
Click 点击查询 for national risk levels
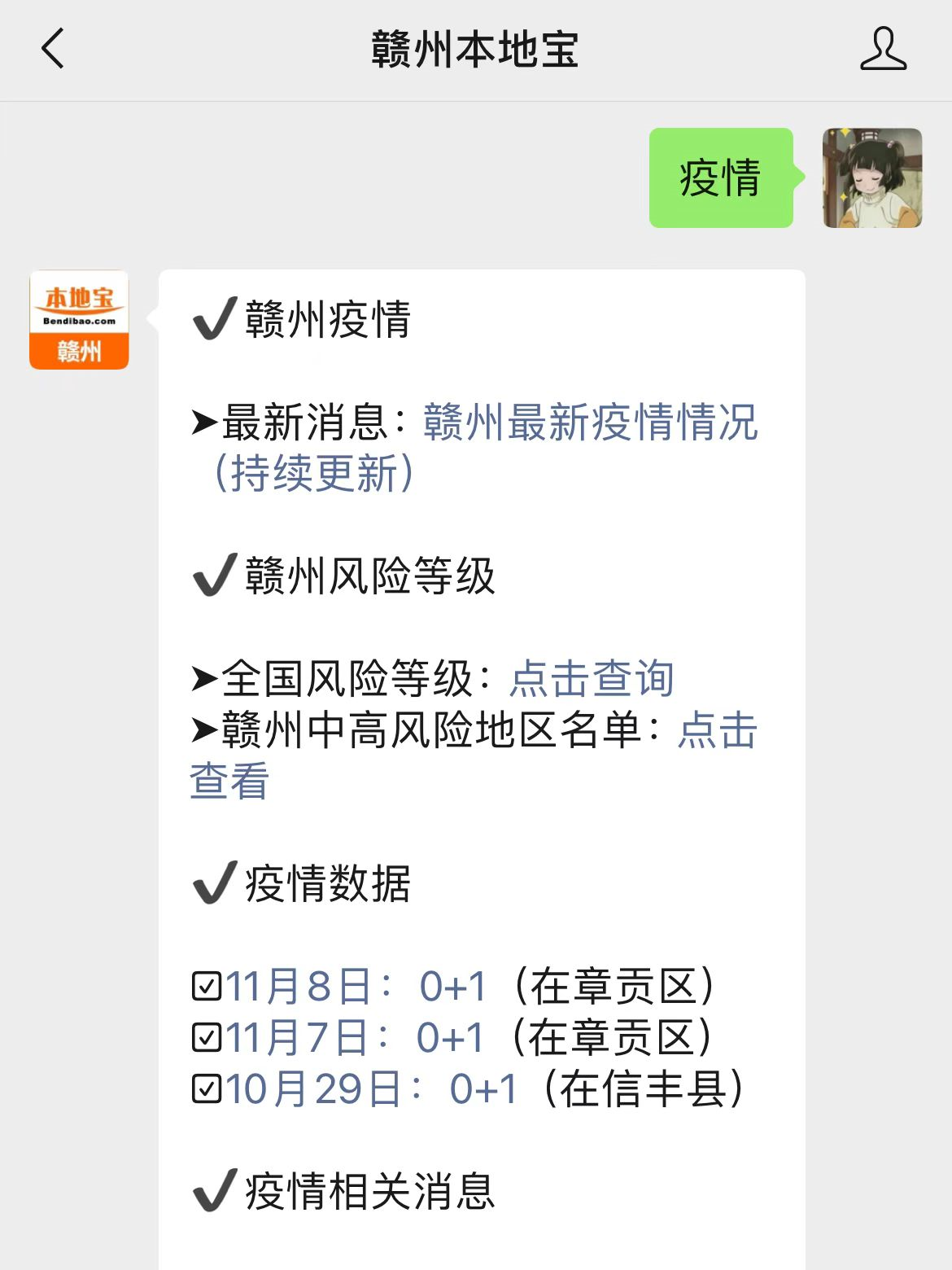point(592,677)
